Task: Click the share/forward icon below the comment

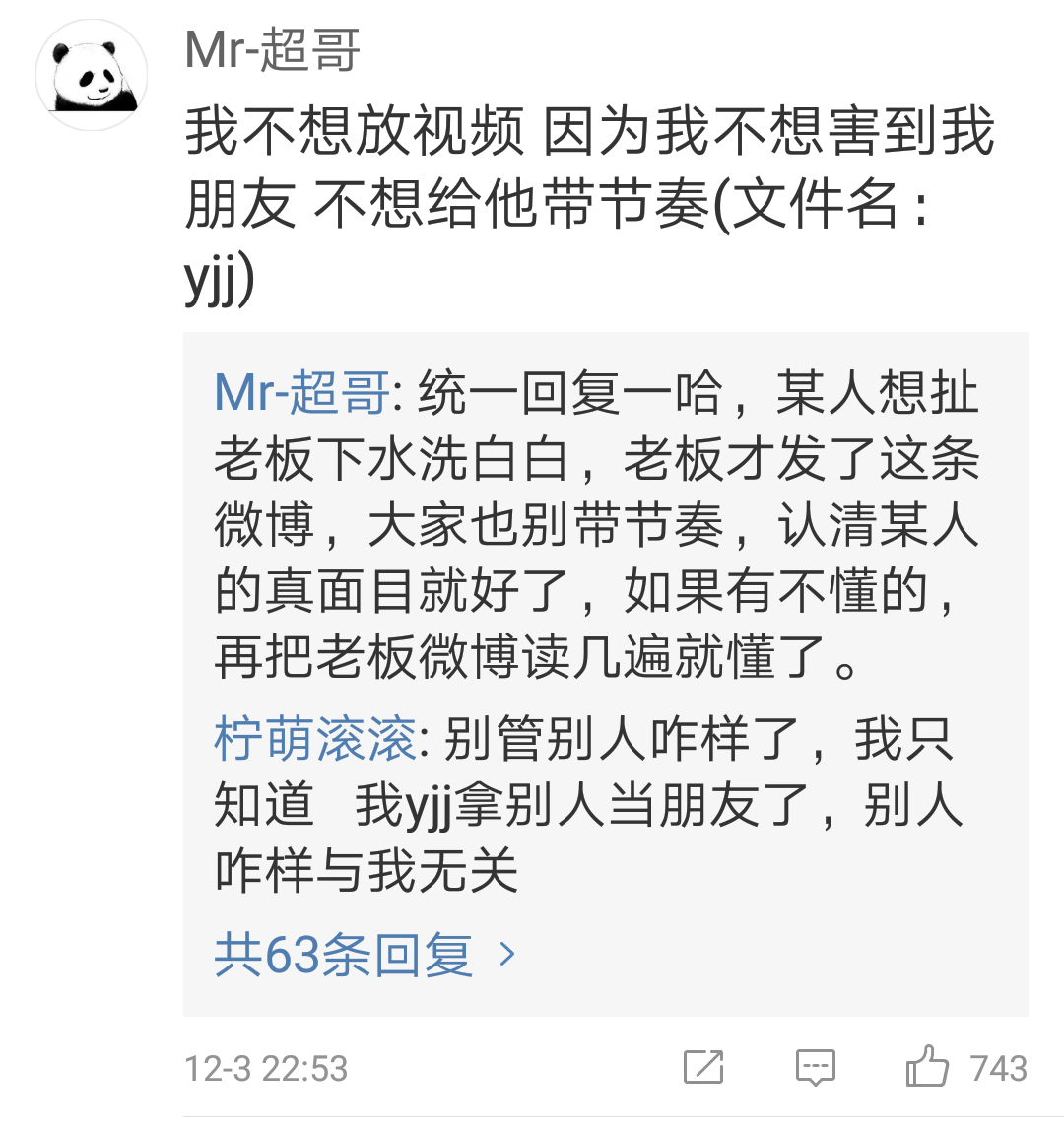Action: (703, 1067)
